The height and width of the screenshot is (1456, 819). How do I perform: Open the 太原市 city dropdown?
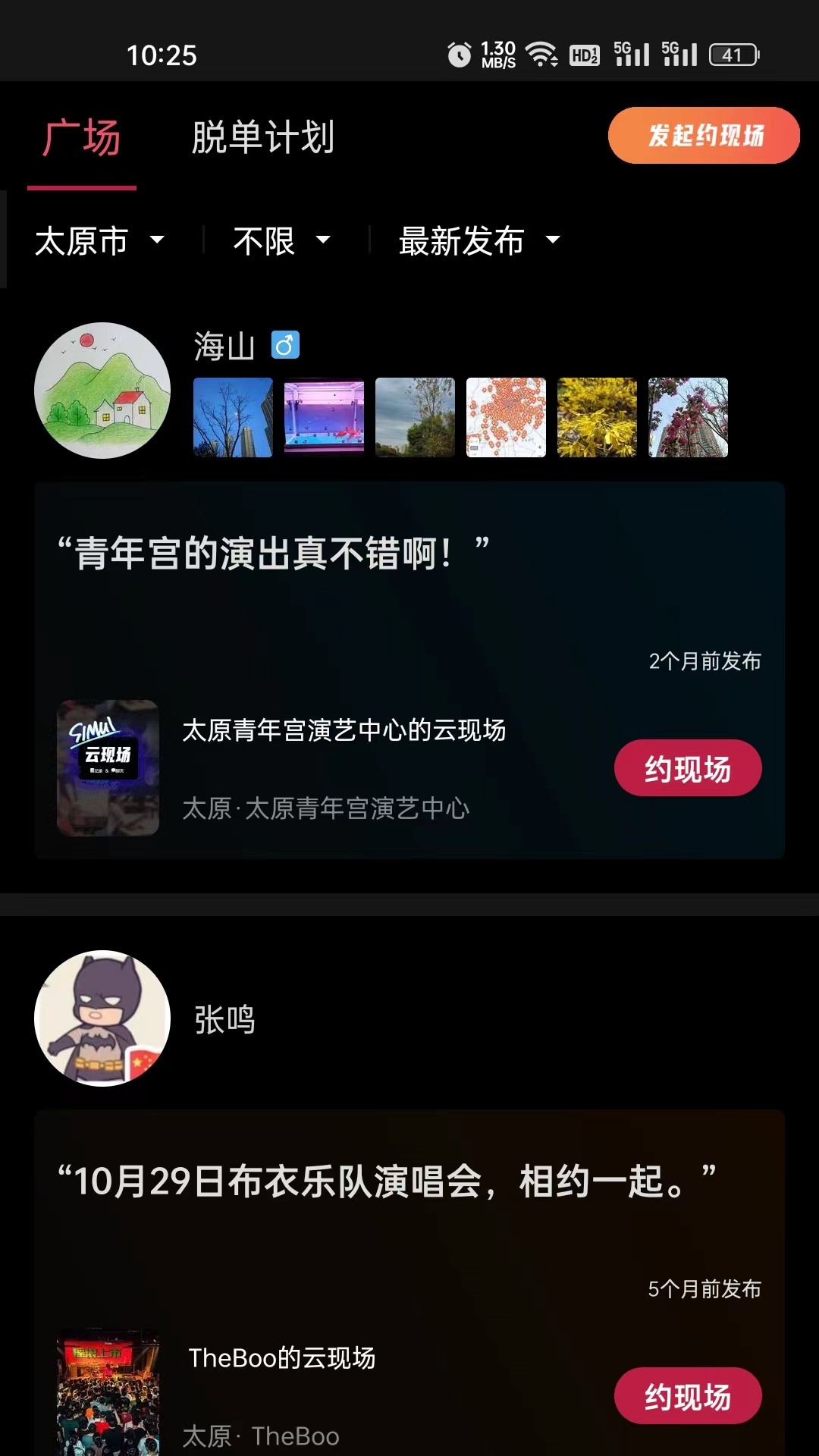[x=99, y=241]
